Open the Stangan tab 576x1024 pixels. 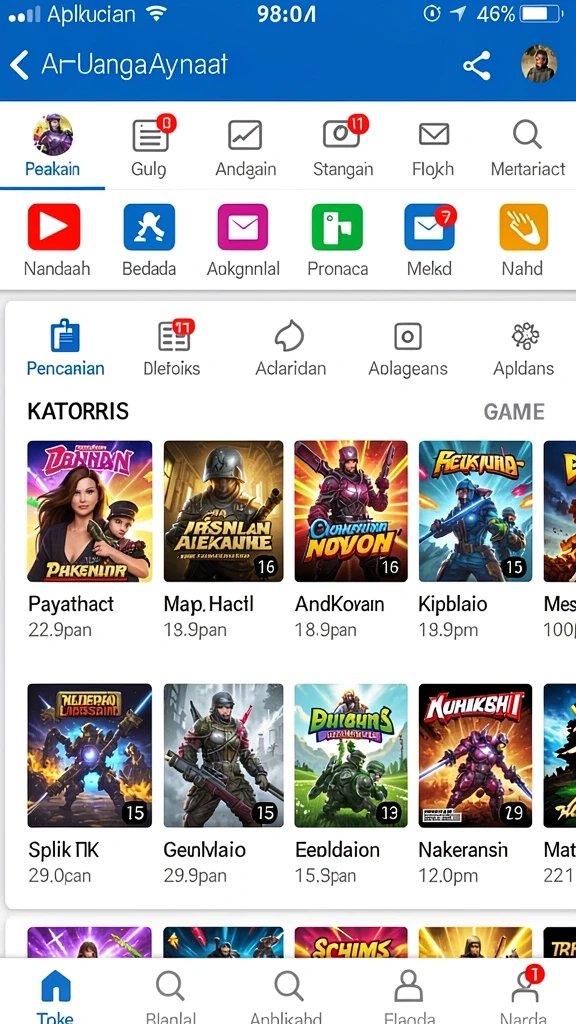[343, 148]
